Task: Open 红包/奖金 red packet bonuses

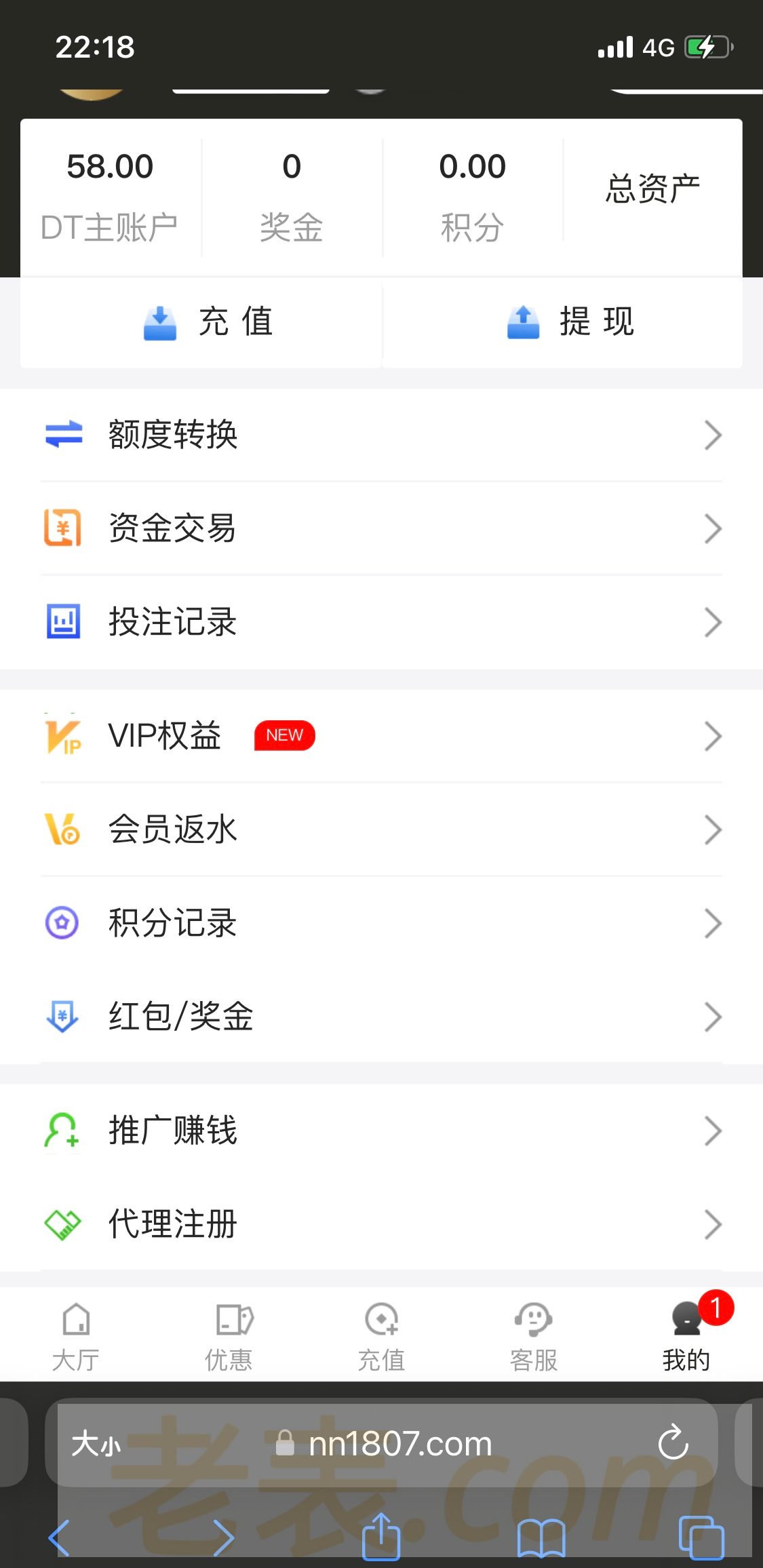Action: [x=381, y=1017]
